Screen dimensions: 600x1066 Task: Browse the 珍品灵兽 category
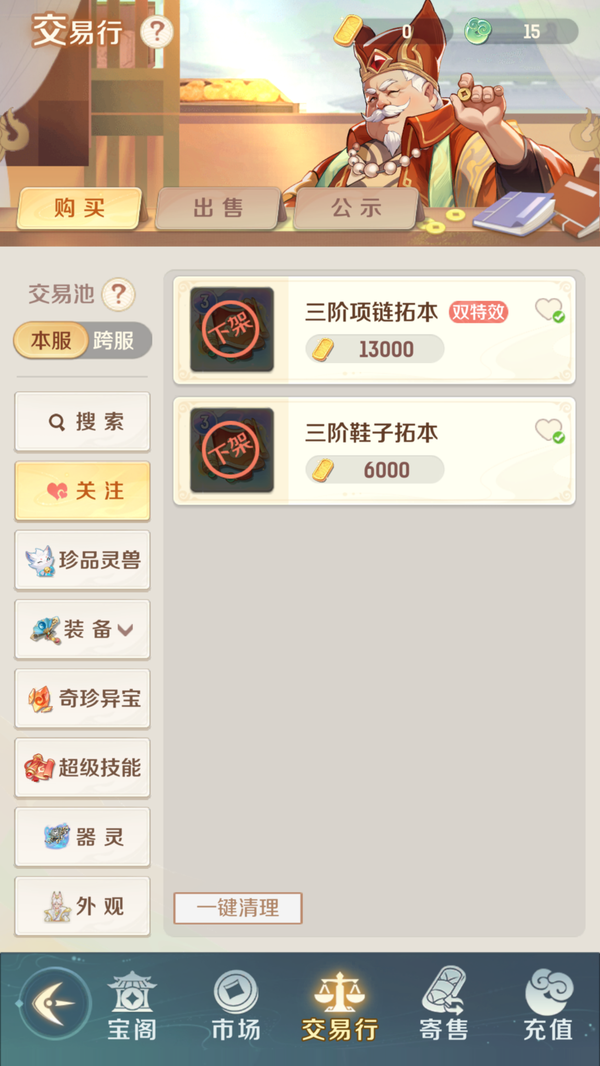pyautogui.click(x=83, y=560)
